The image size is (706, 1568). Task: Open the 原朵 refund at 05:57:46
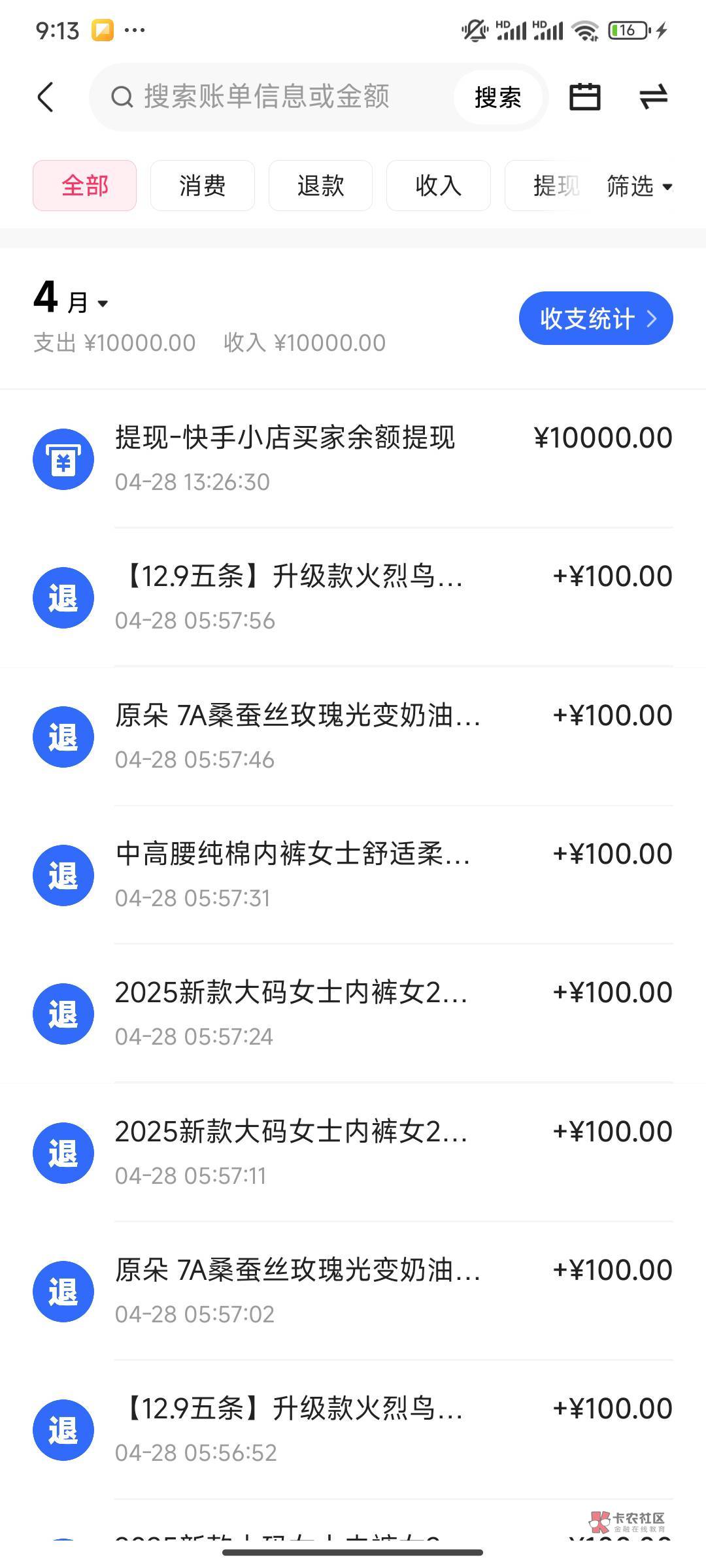click(x=353, y=736)
